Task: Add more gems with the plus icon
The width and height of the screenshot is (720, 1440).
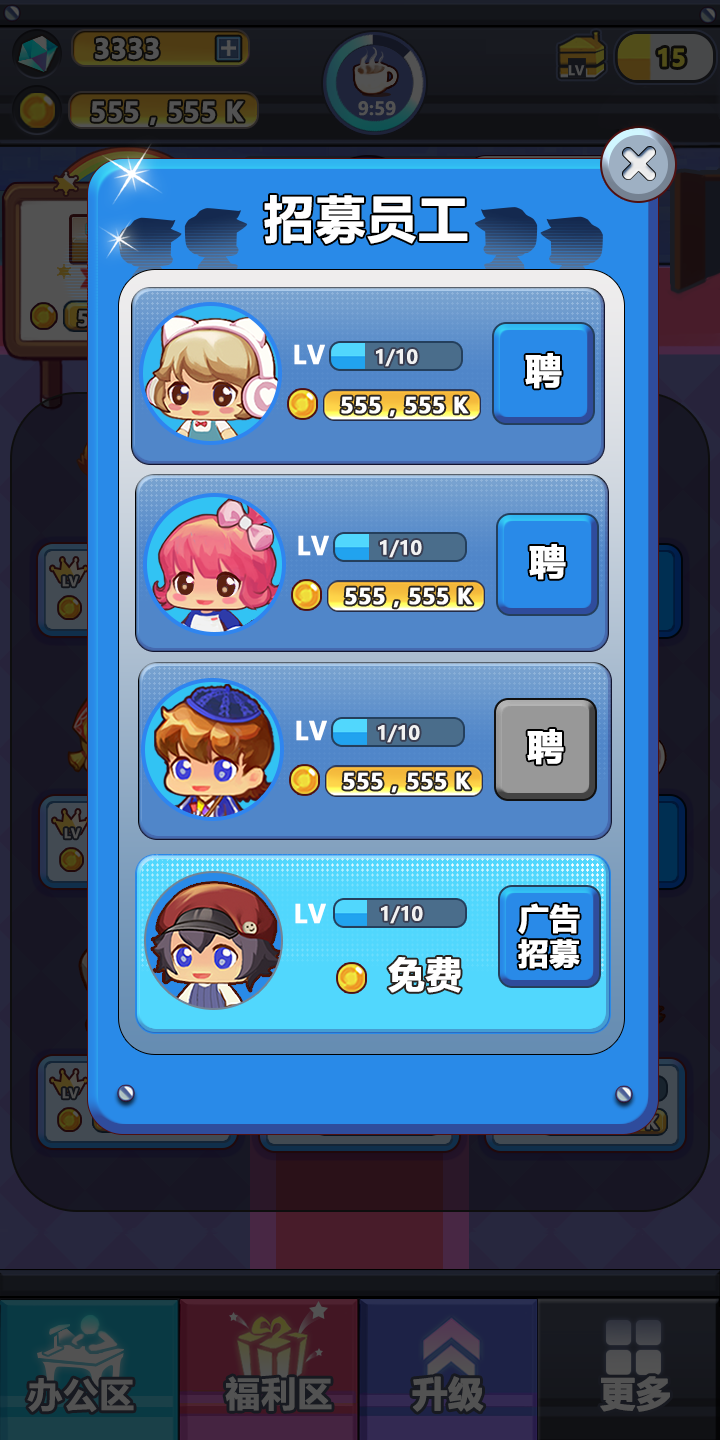Action: click(229, 48)
